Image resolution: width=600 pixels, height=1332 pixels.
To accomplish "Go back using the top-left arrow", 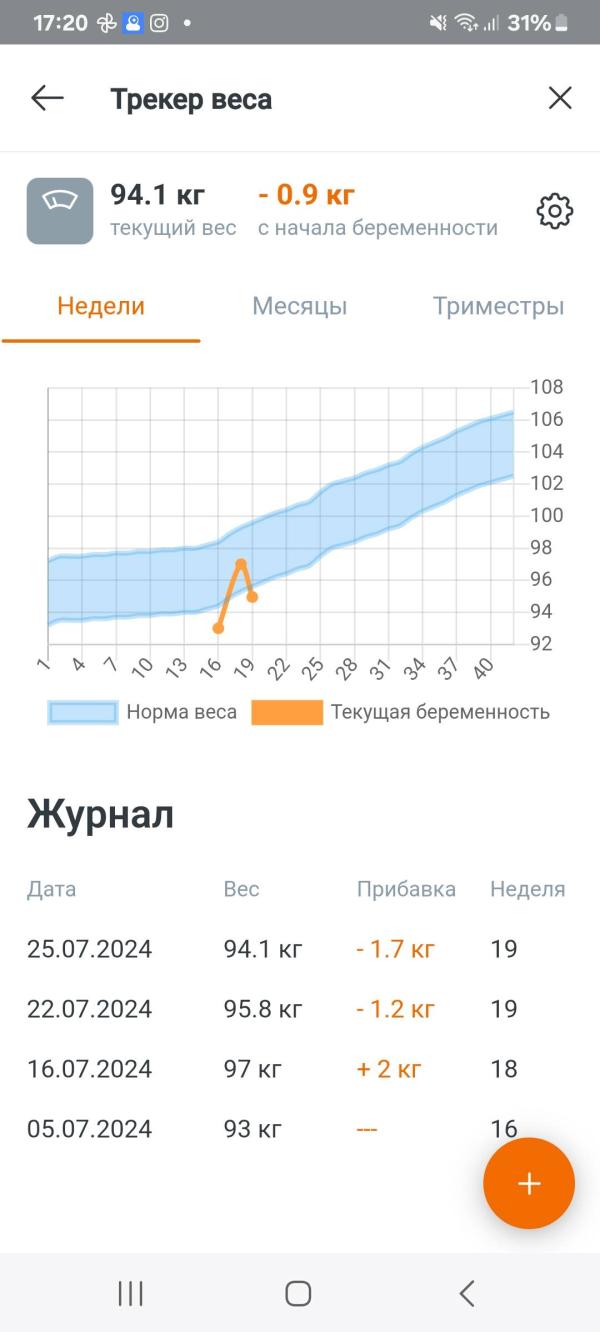I will pyautogui.click(x=47, y=98).
